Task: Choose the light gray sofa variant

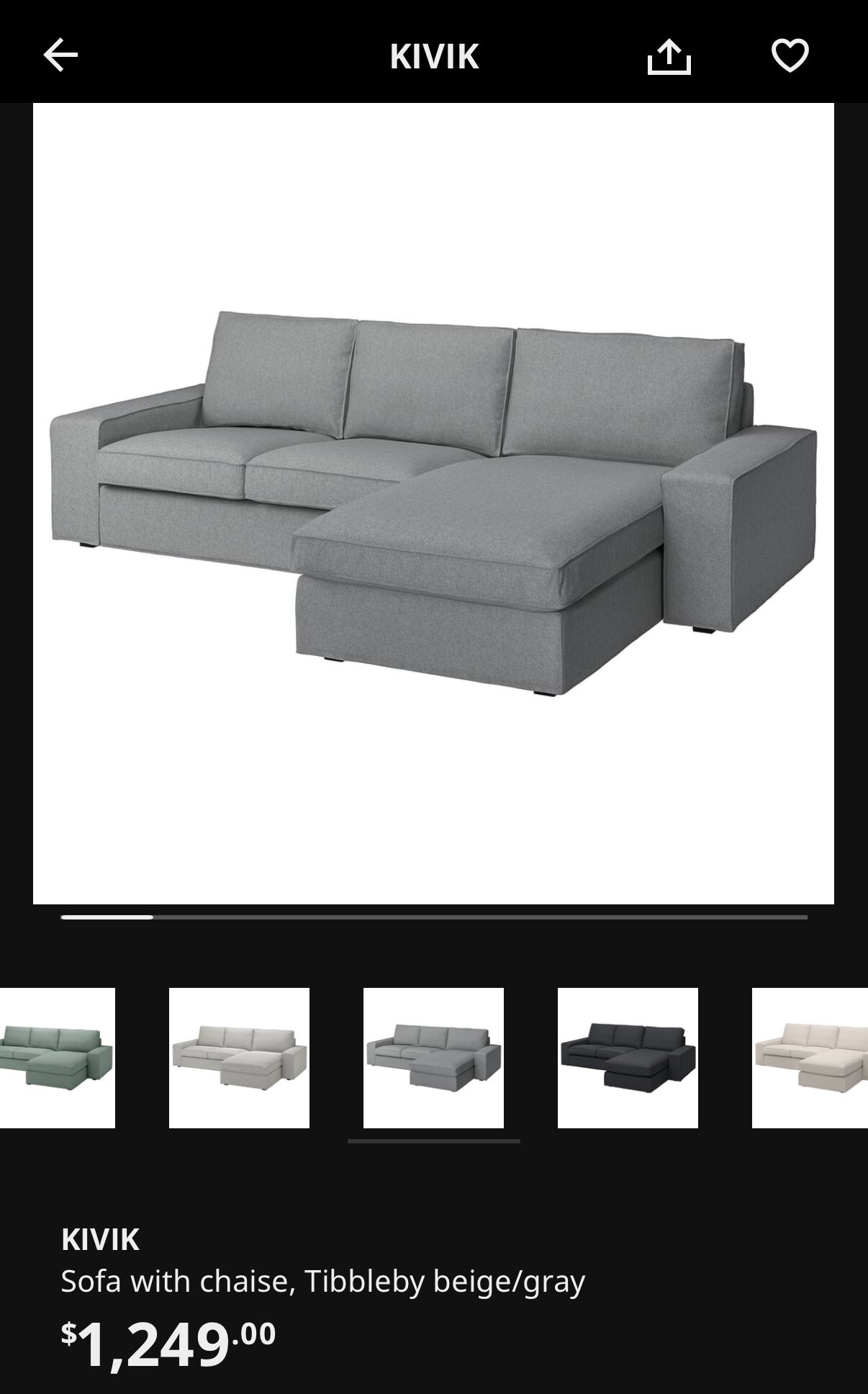Action: pyautogui.click(x=239, y=1057)
